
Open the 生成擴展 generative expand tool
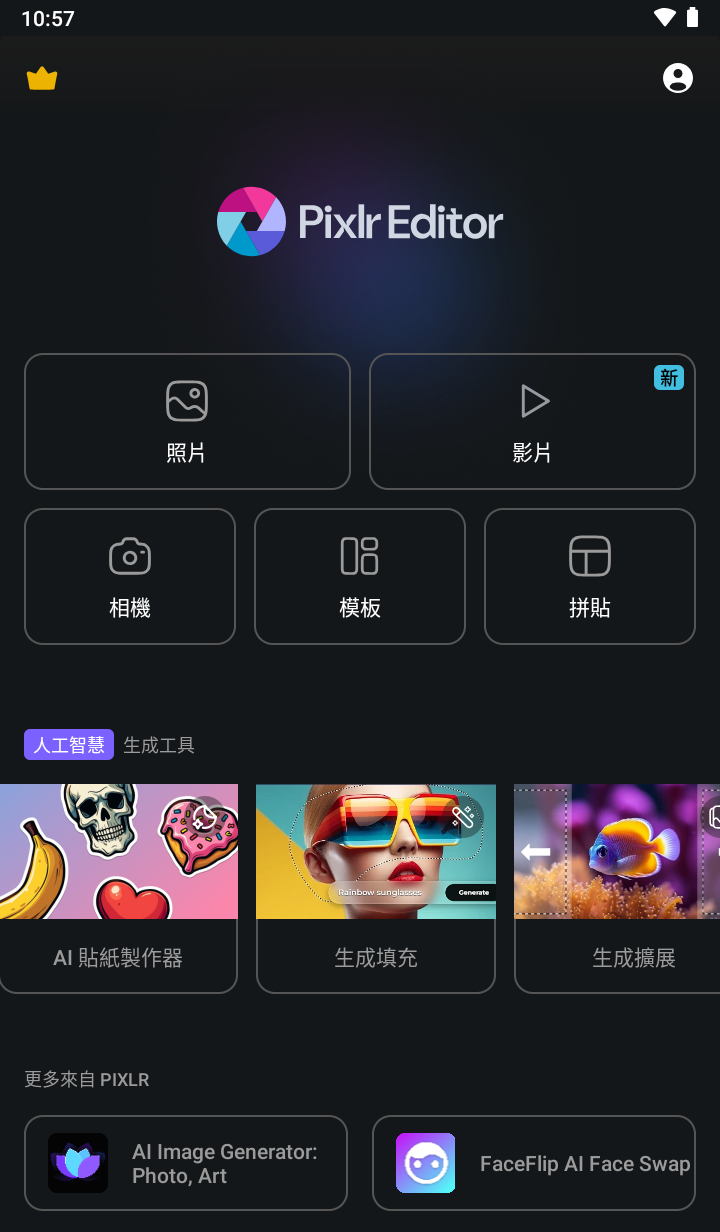[x=620, y=888]
